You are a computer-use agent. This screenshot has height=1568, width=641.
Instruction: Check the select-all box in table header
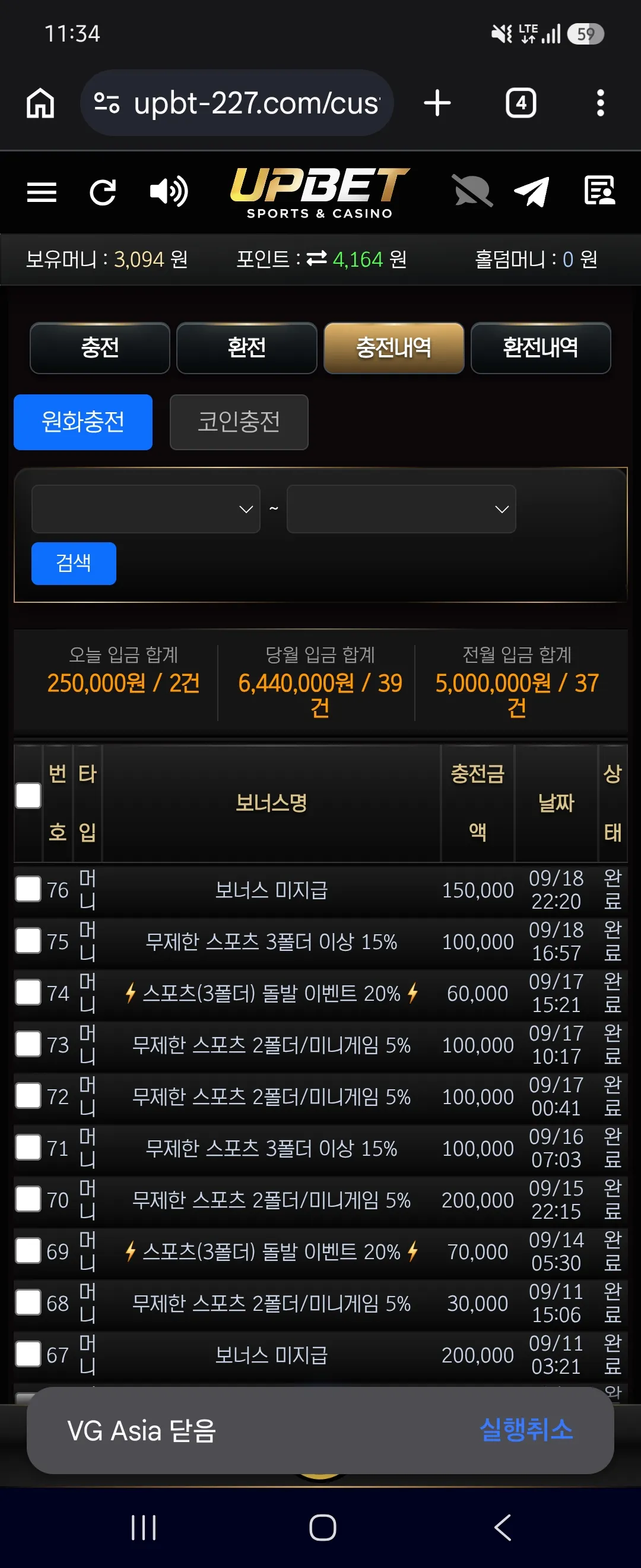click(28, 795)
